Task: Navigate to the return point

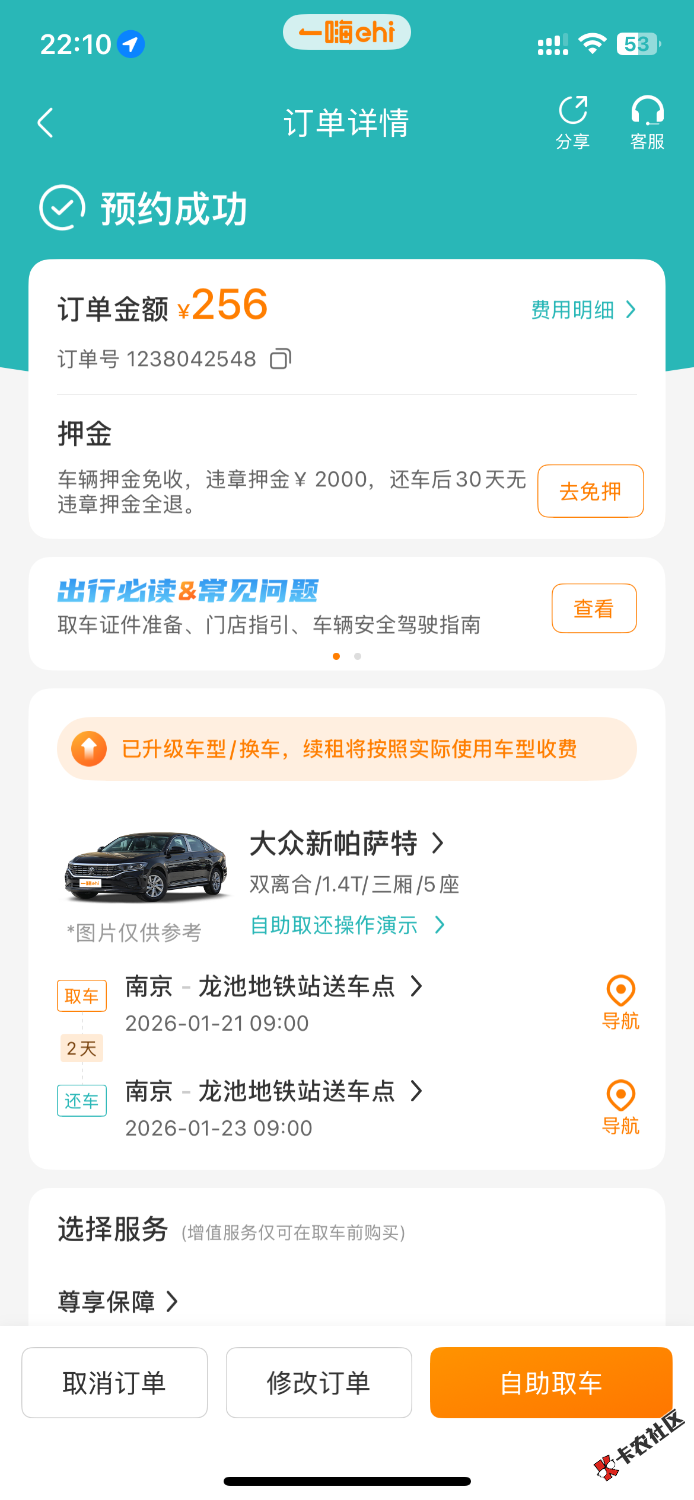Action: click(x=621, y=1107)
